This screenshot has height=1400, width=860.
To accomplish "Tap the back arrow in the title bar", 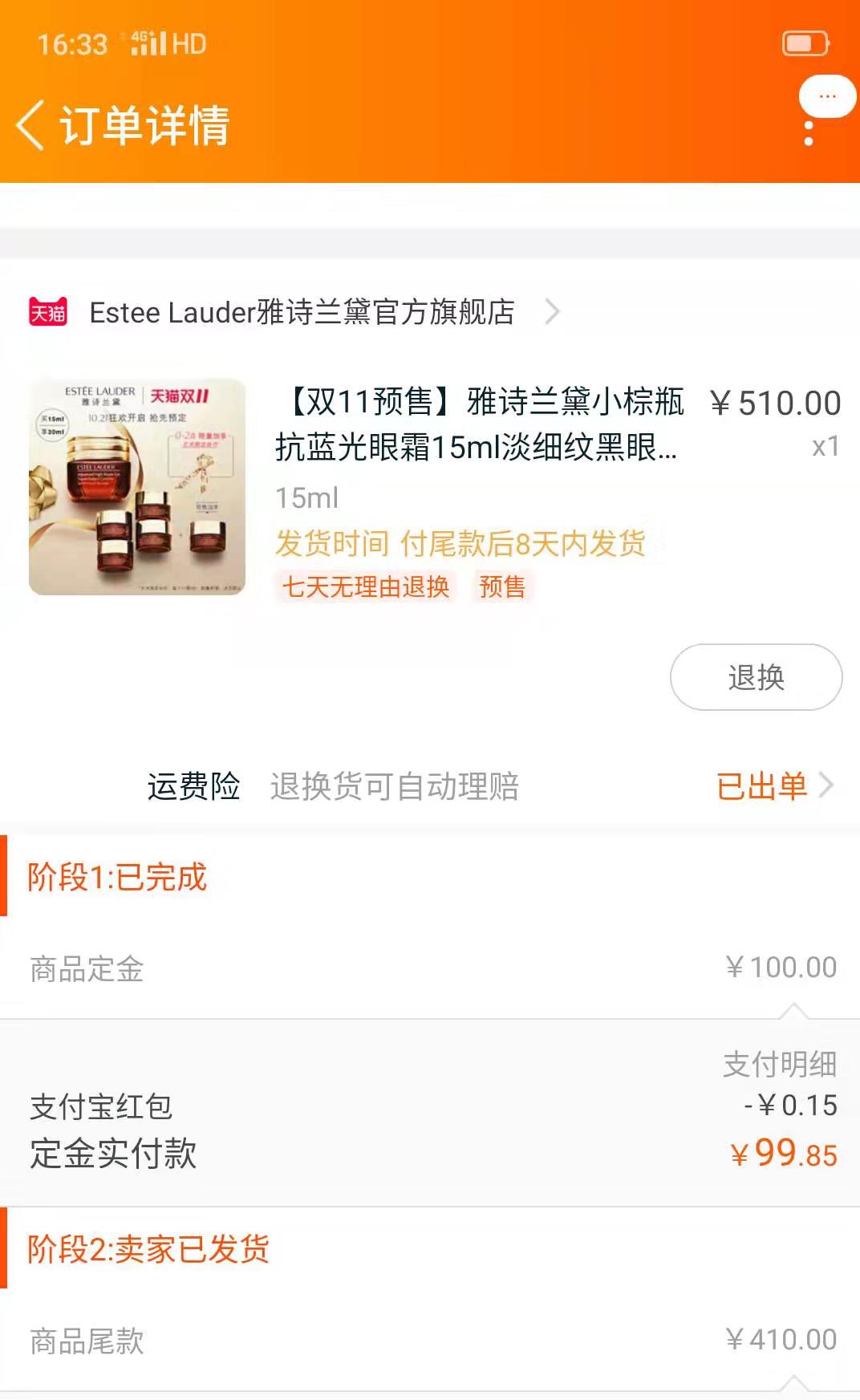I will coord(30,126).
